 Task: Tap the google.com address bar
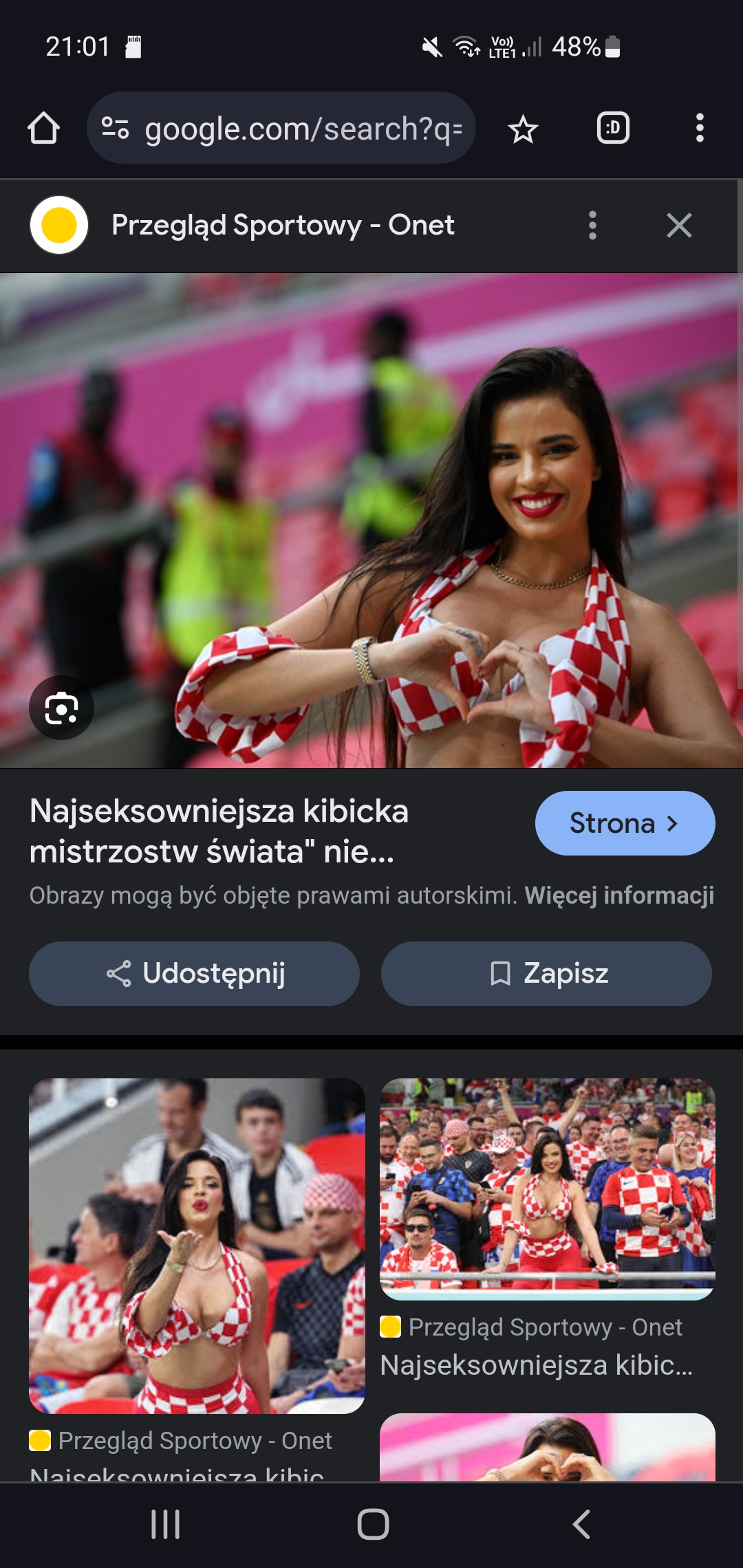click(x=282, y=129)
